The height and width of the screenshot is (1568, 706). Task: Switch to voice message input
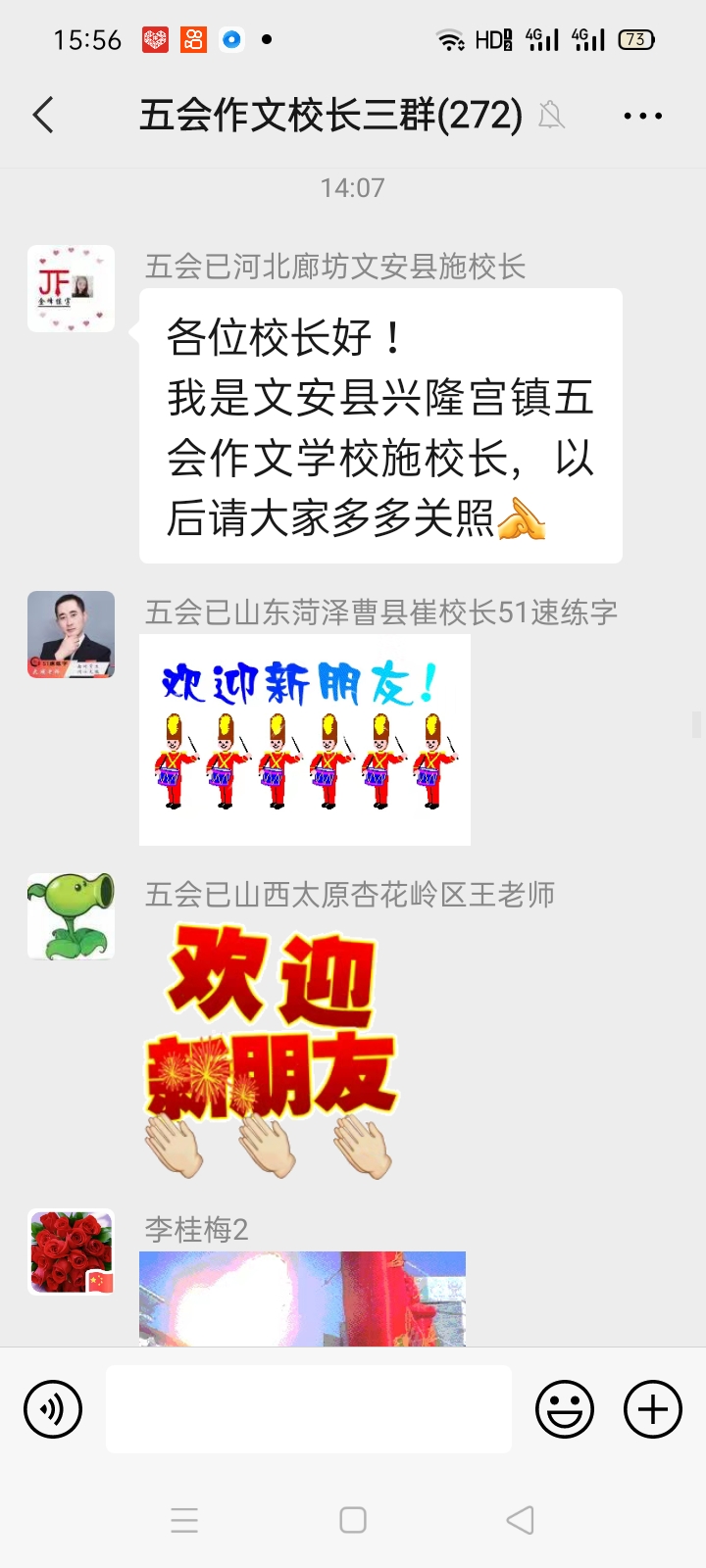pyautogui.click(x=53, y=1409)
